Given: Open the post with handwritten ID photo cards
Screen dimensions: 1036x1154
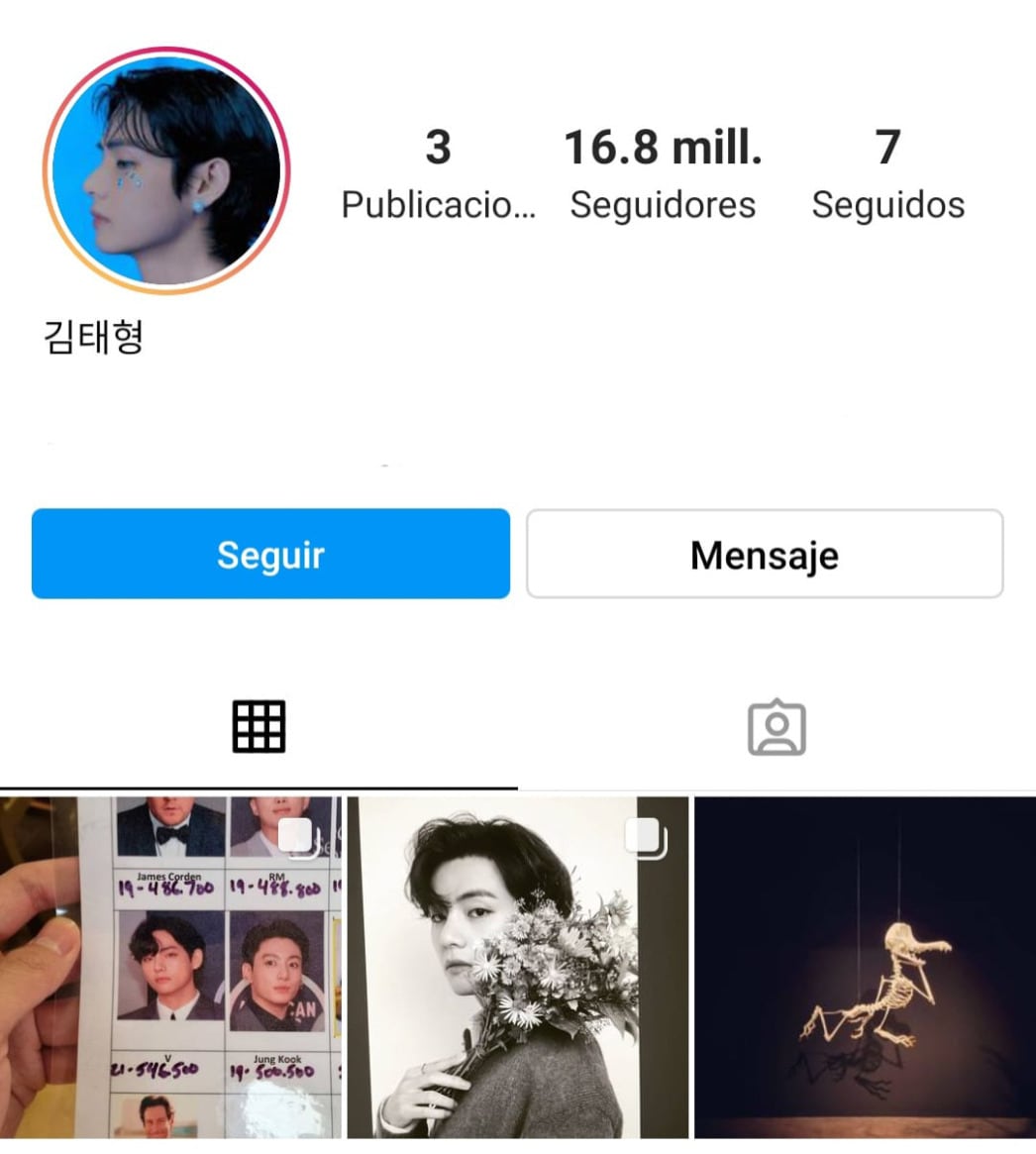Looking at the screenshot, I should point(170,967).
